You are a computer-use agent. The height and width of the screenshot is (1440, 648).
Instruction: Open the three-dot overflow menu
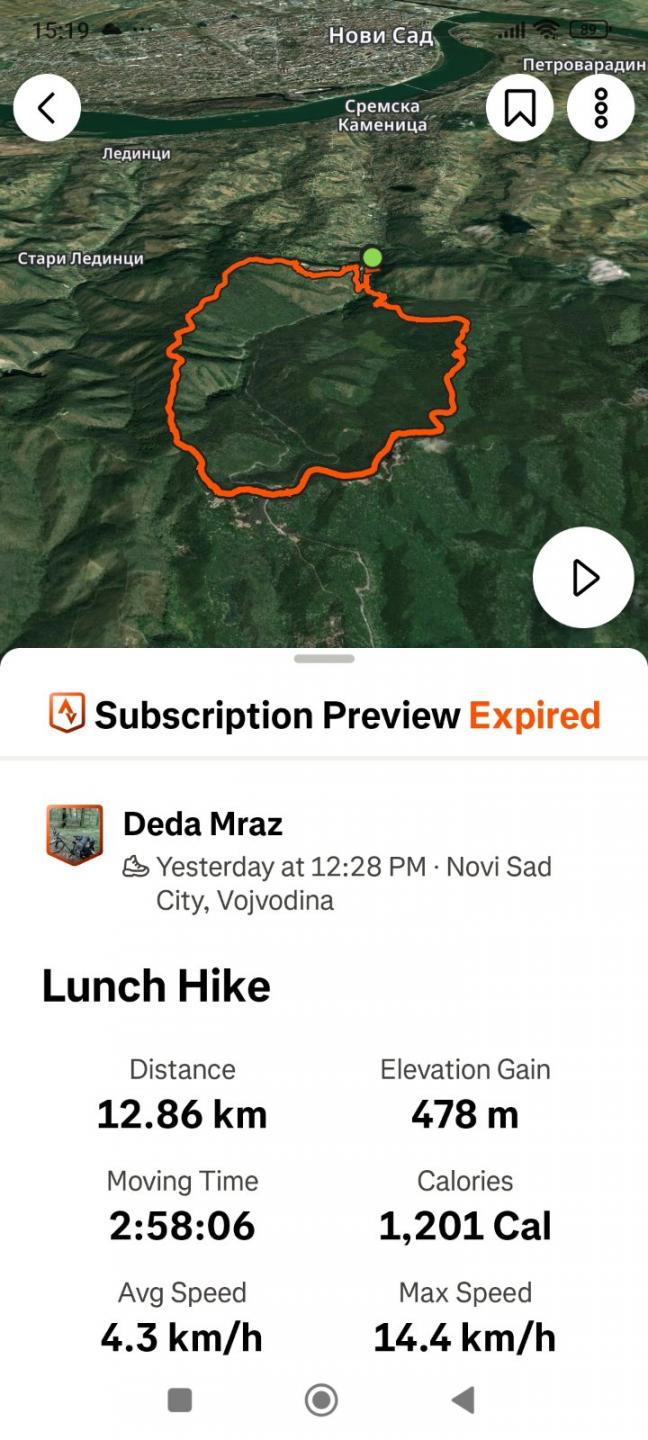coord(601,108)
